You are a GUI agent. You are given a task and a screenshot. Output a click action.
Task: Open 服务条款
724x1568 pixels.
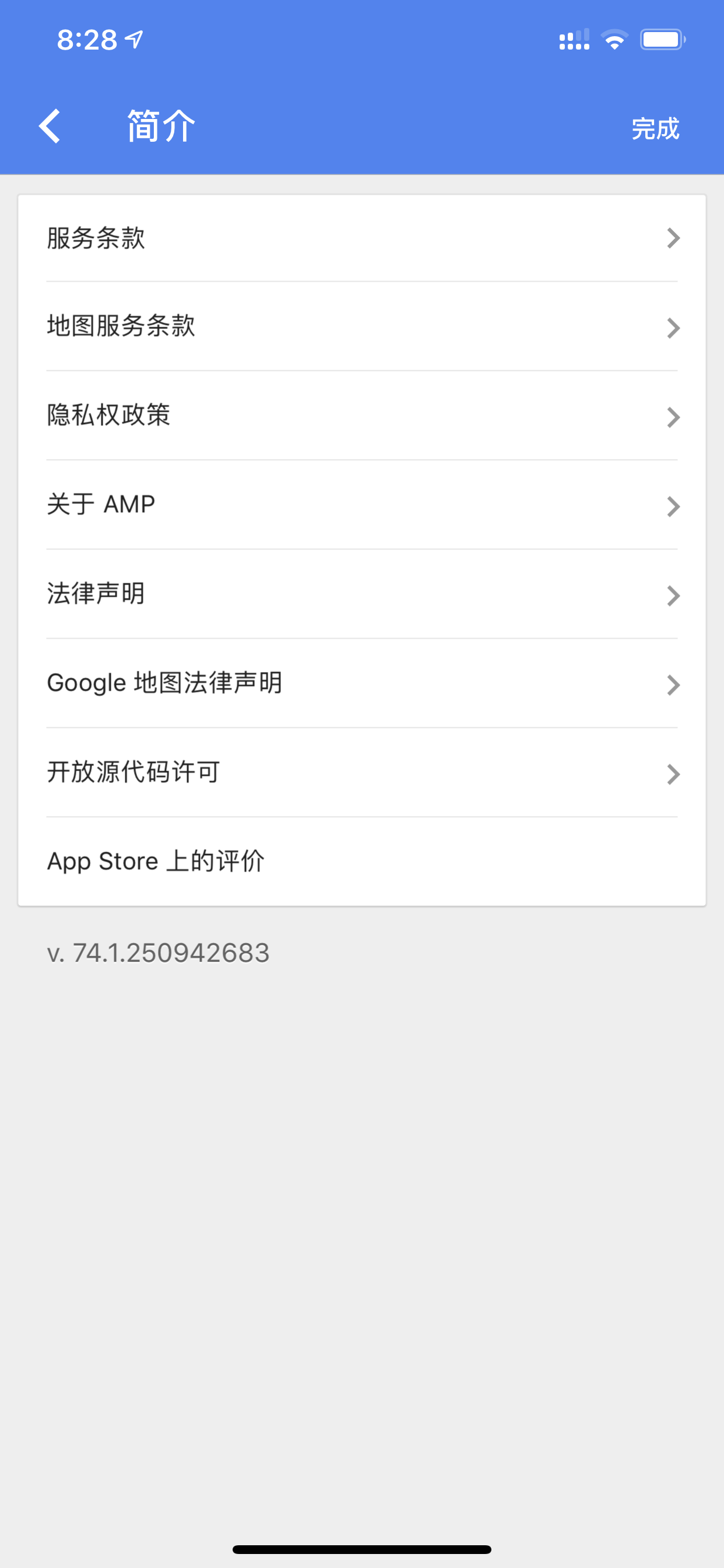362,238
